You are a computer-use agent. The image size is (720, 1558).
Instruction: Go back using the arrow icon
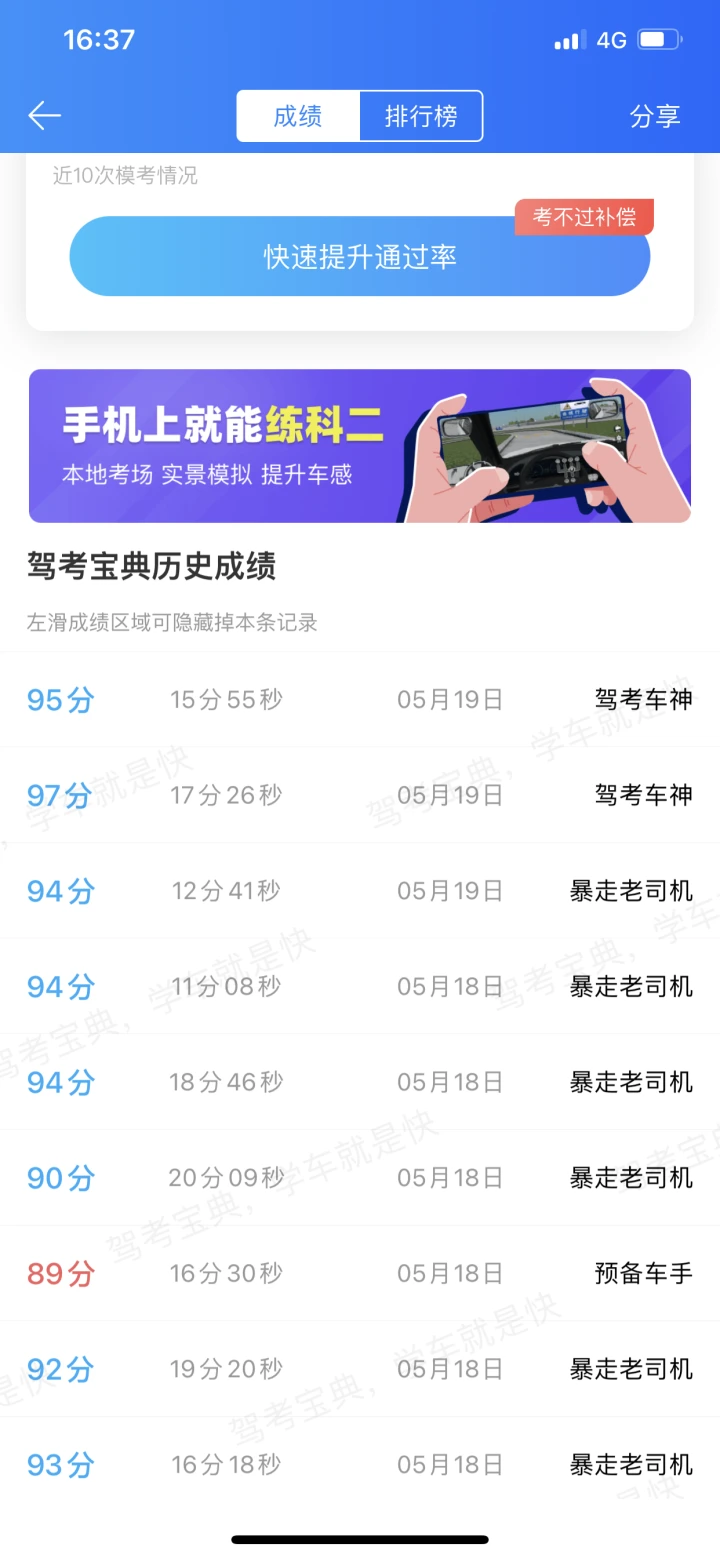coord(45,116)
